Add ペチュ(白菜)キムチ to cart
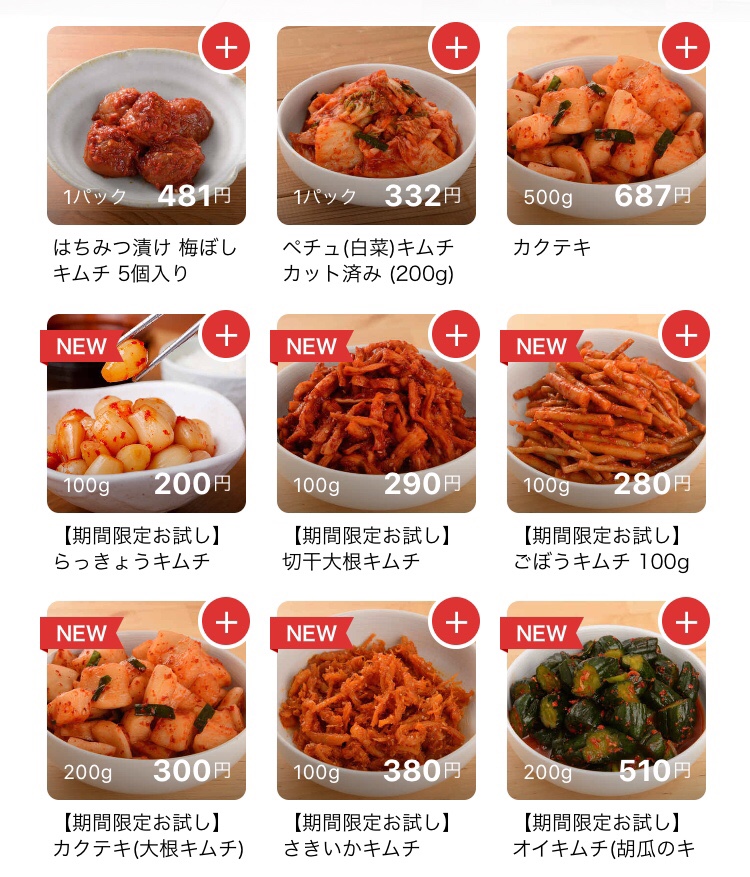750x877 pixels. 455,47
